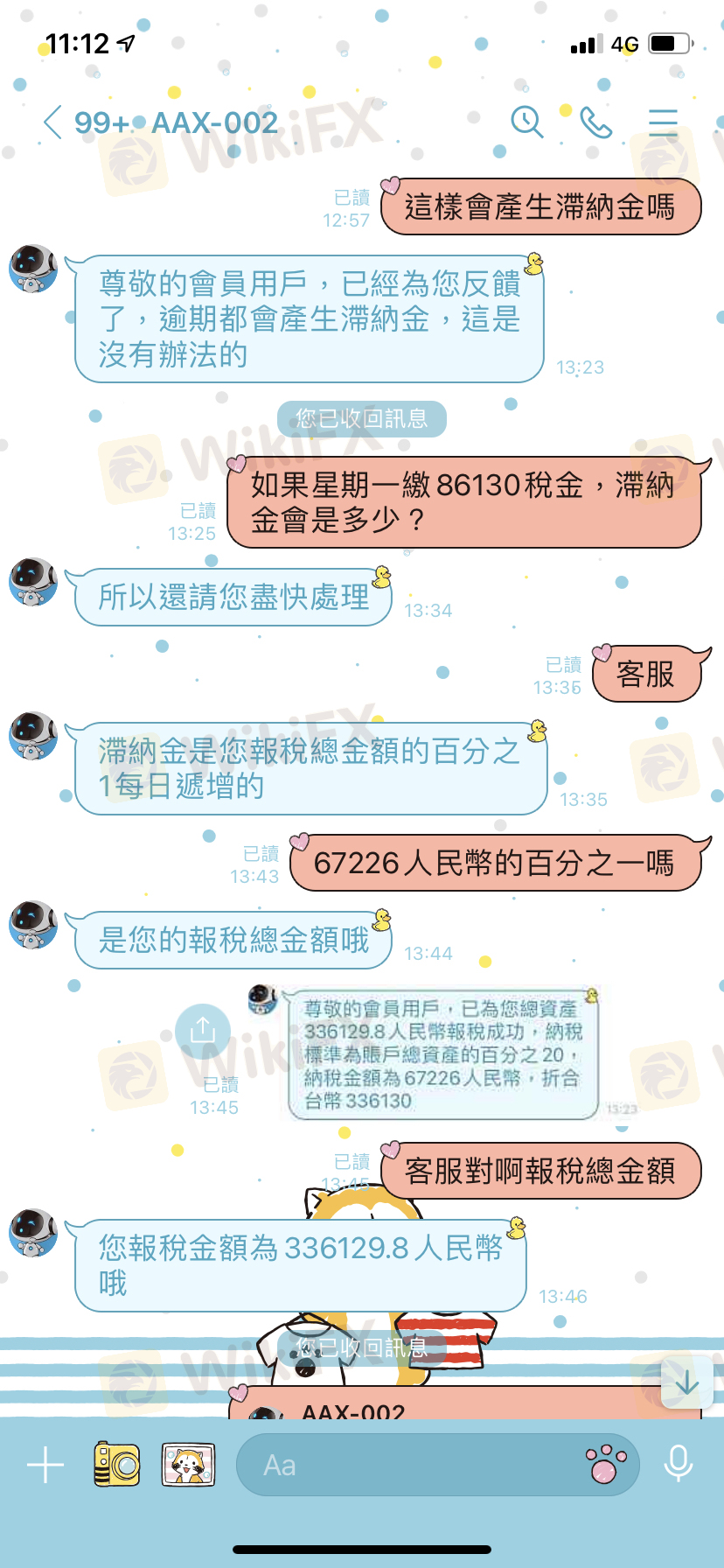Open the photo gallery picker

[x=188, y=1465]
